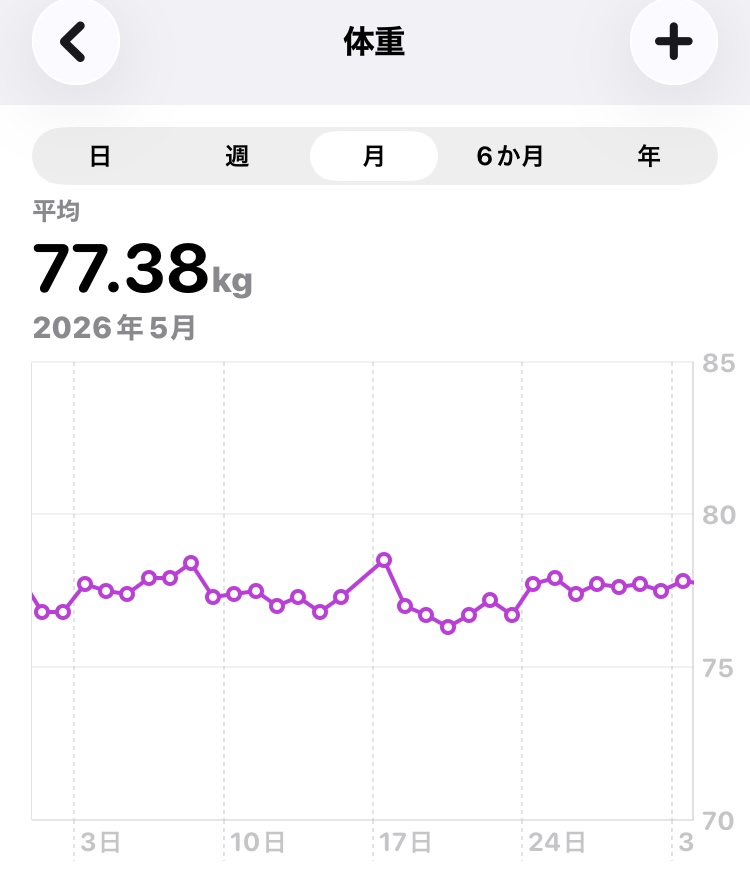Switch to the 6か月 view
This screenshot has height=886, width=750.
tap(510, 156)
